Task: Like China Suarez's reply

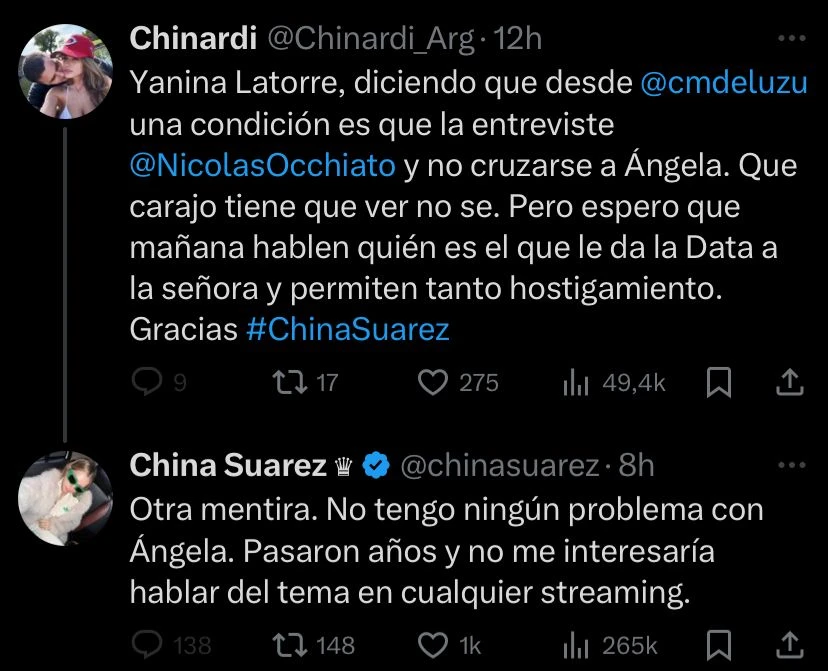Action: [x=432, y=645]
